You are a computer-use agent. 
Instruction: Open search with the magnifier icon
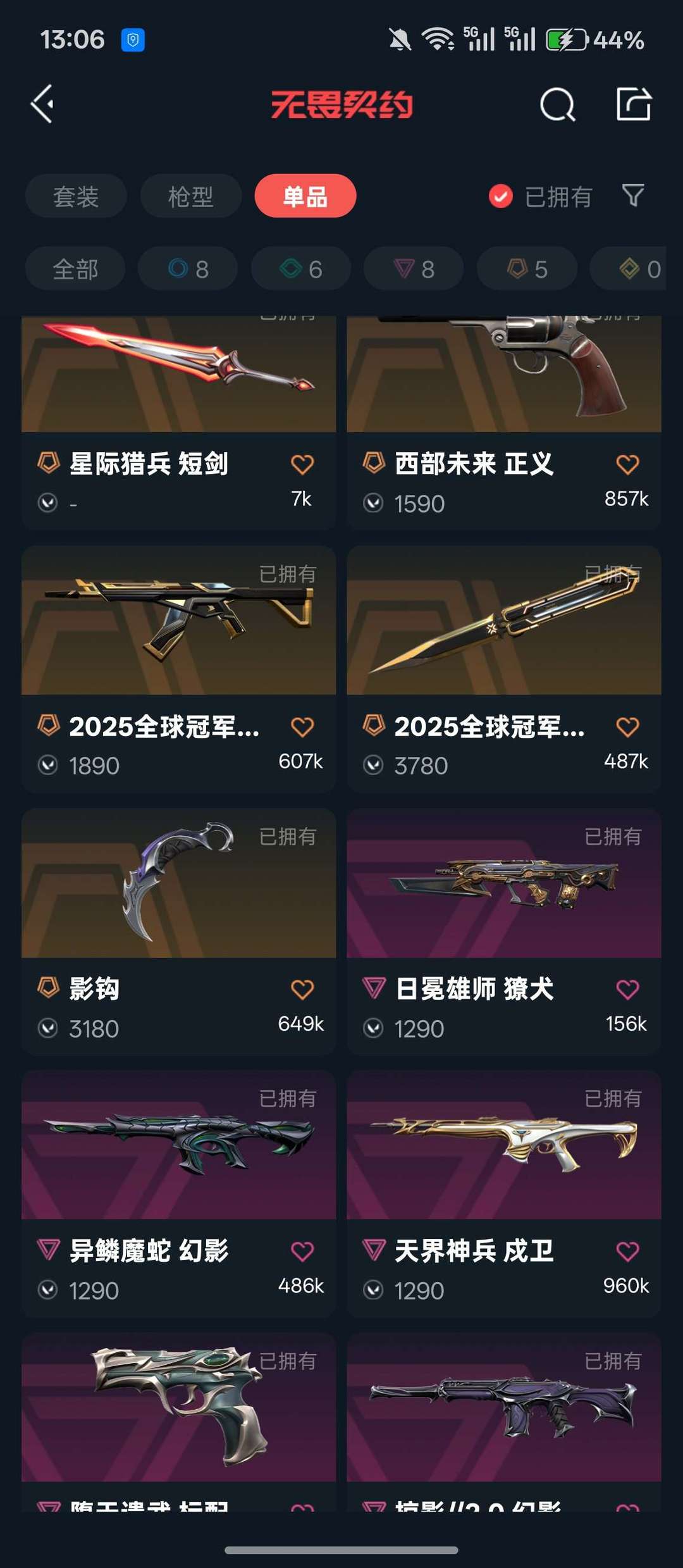coord(557,105)
